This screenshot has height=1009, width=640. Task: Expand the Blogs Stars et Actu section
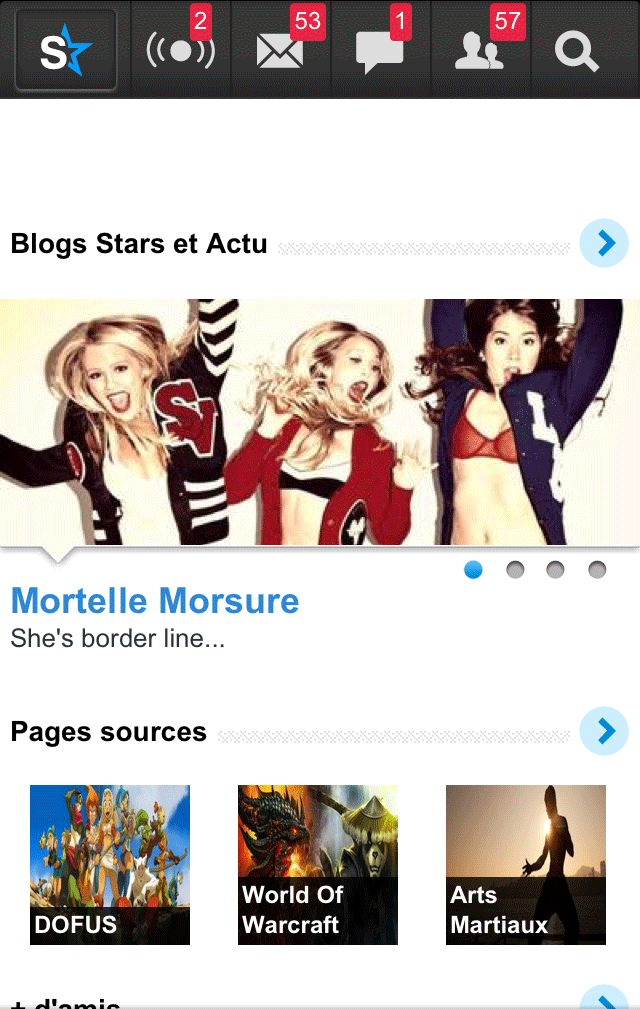pyautogui.click(x=604, y=243)
